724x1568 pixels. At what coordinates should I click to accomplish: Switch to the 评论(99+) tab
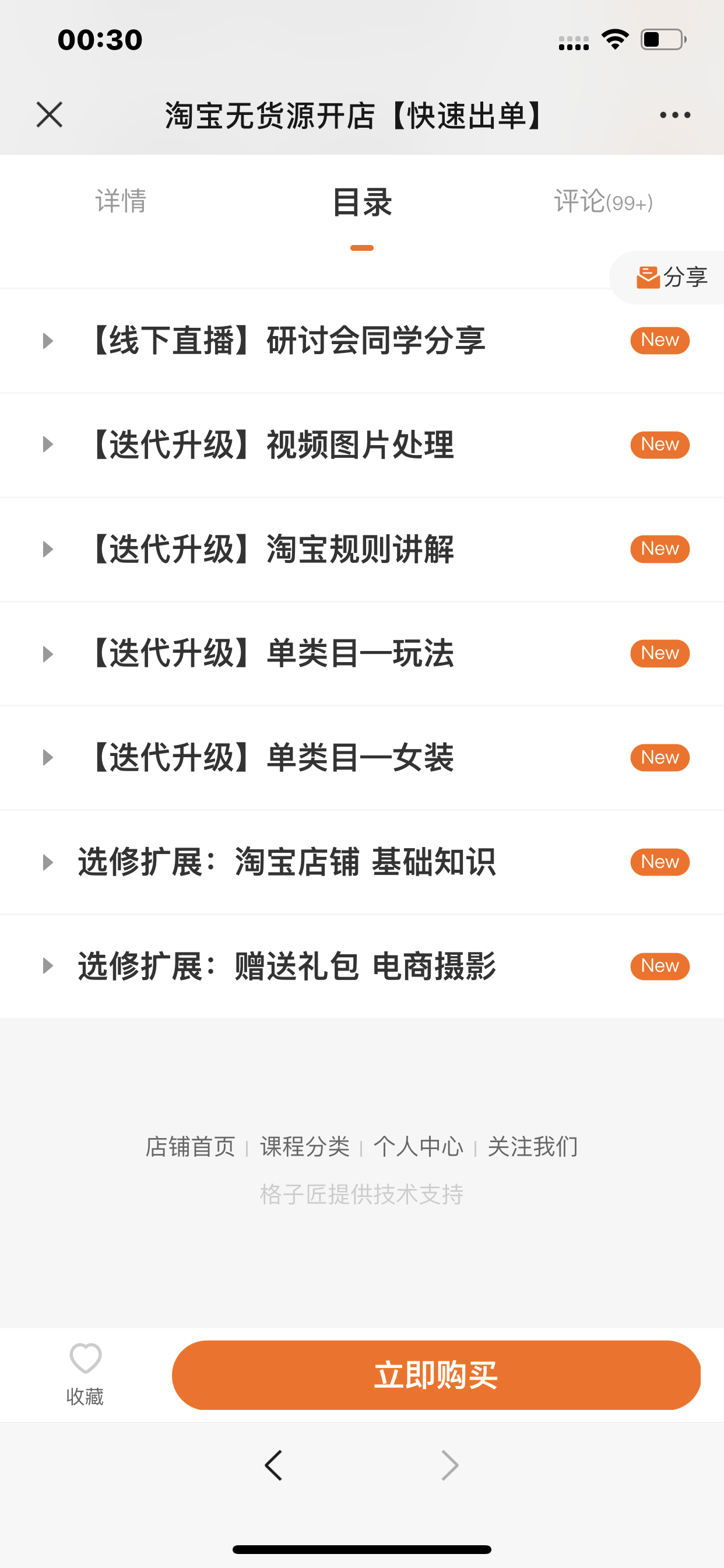603,201
